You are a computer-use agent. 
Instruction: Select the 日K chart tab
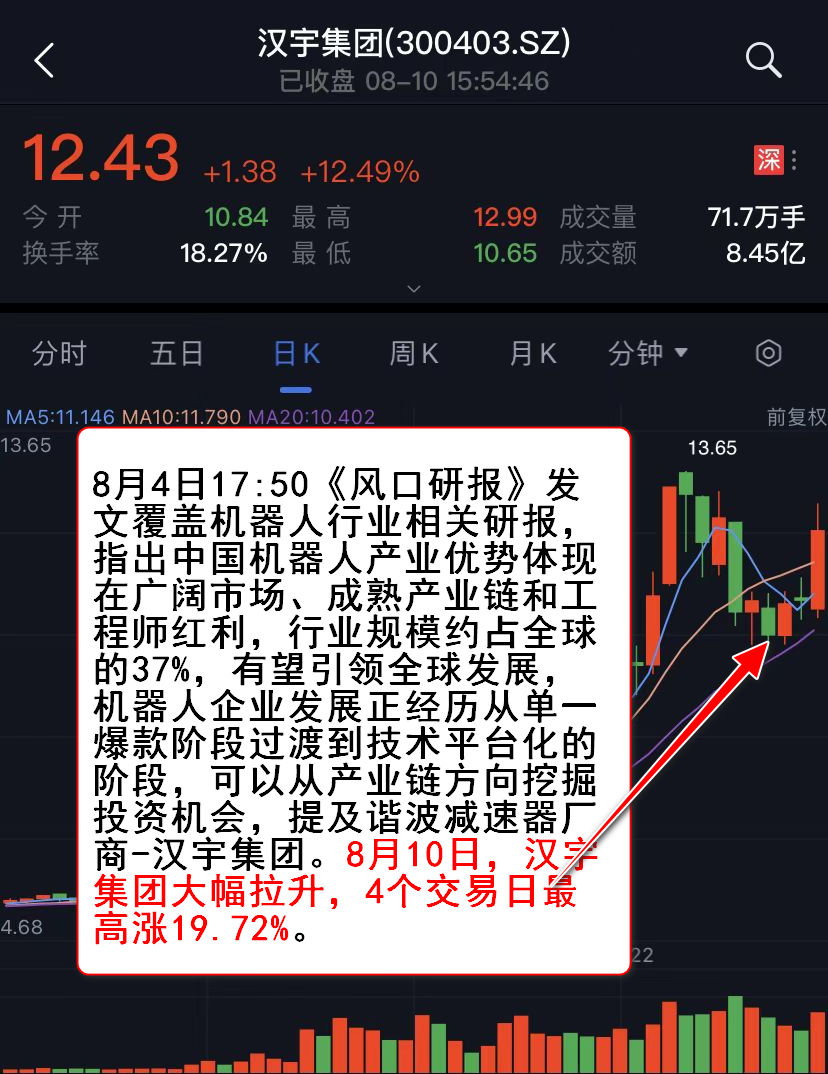click(296, 353)
